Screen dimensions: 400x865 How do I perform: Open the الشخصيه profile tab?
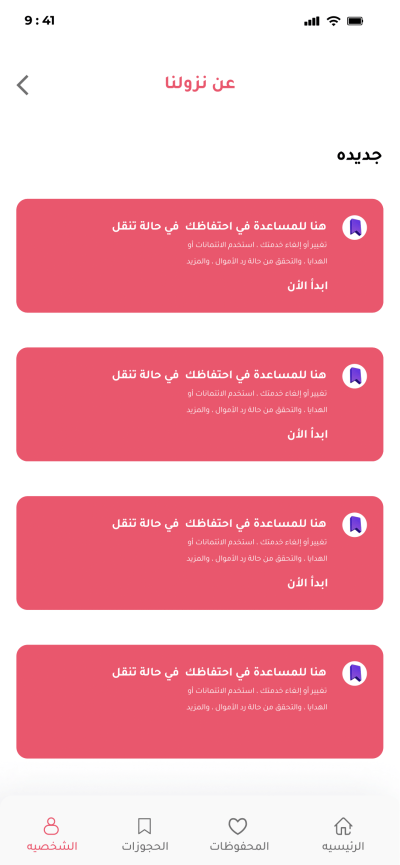(51, 834)
